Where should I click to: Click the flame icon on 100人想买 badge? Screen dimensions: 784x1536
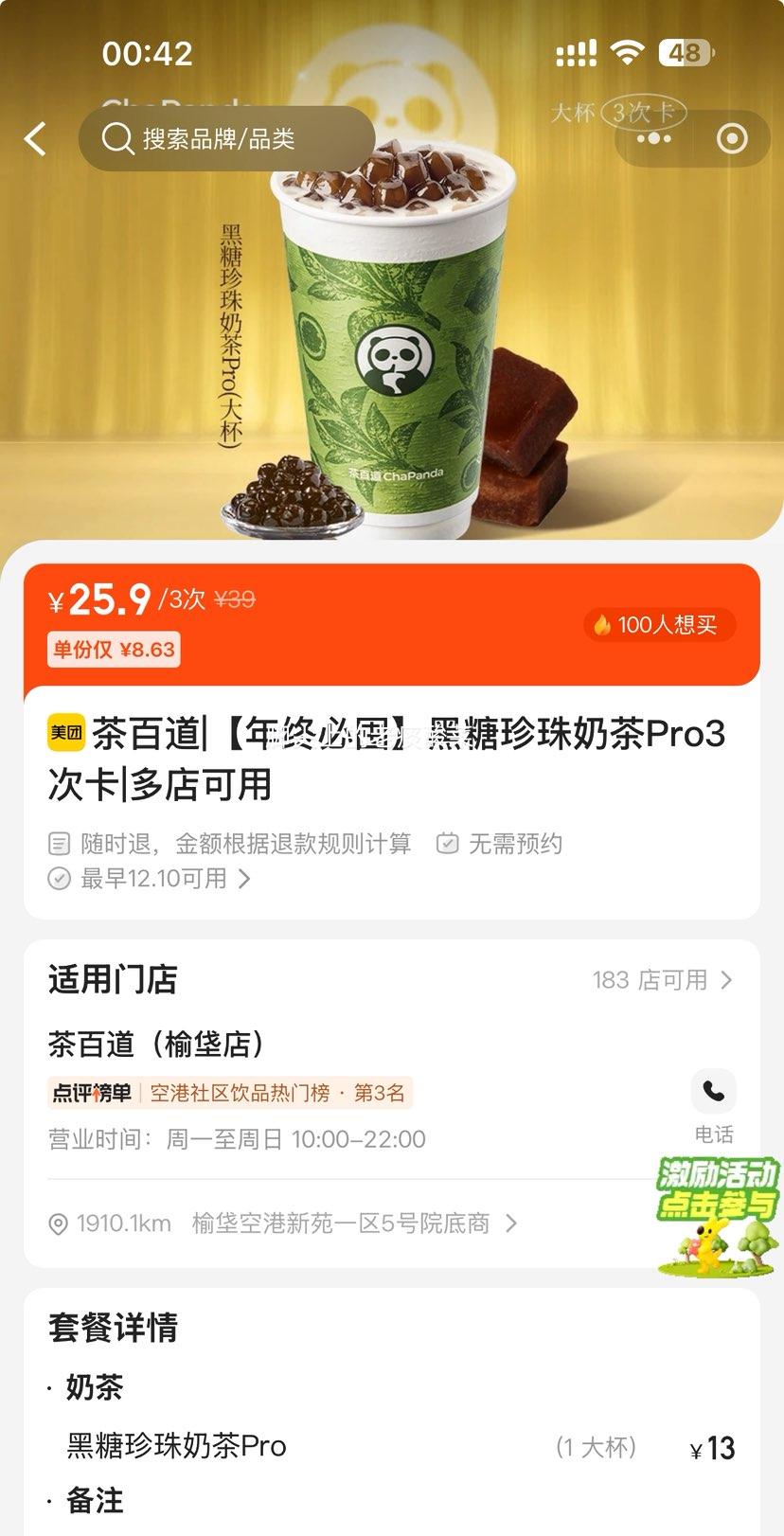pos(605,624)
